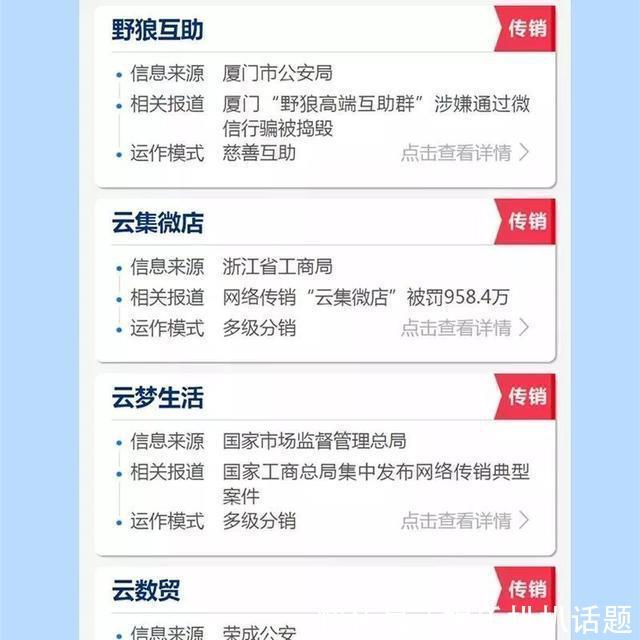View details for 云梦生活
The width and height of the screenshot is (640, 640).
465,520
